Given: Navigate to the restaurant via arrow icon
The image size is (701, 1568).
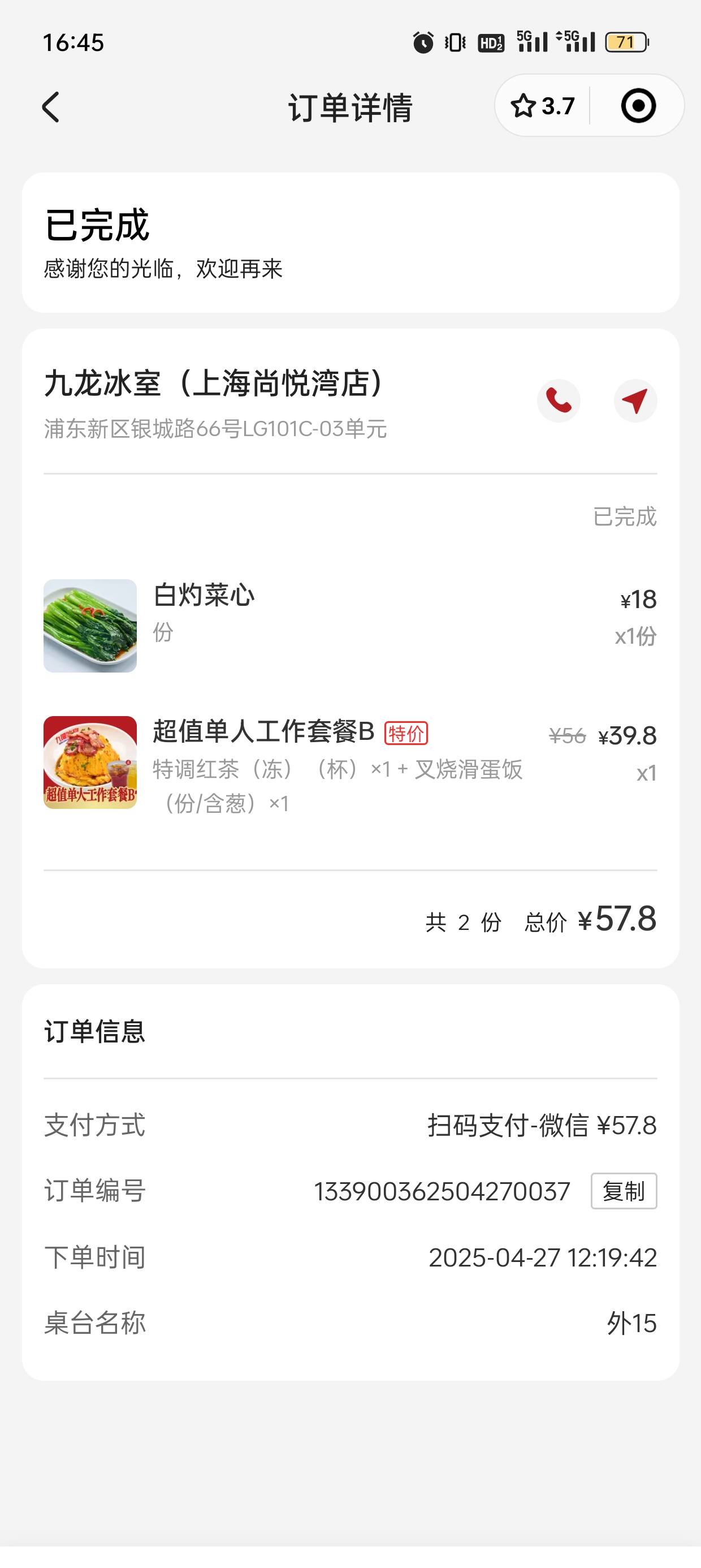Looking at the screenshot, I should click(635, 400).
